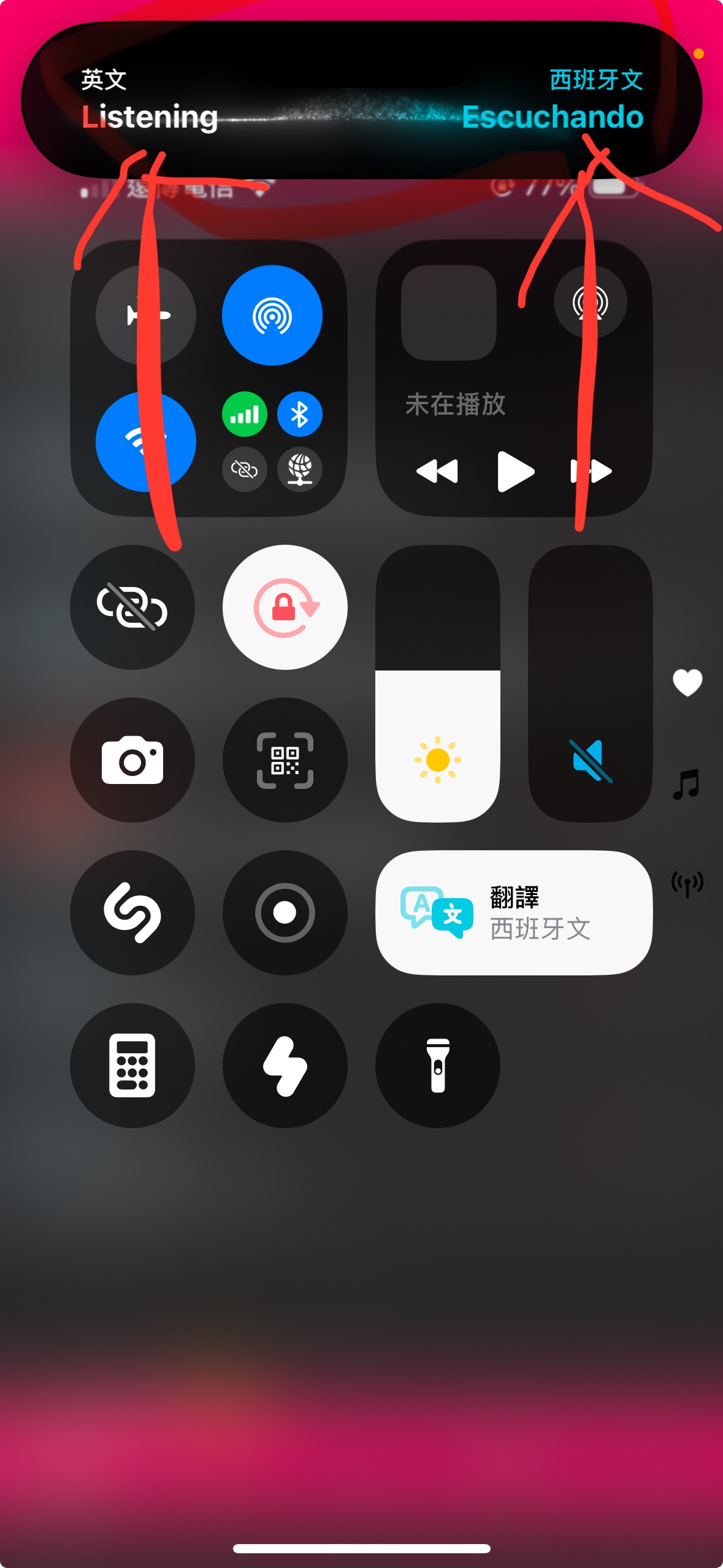
Task: Open the translate Spanish control
Action: 514,913
